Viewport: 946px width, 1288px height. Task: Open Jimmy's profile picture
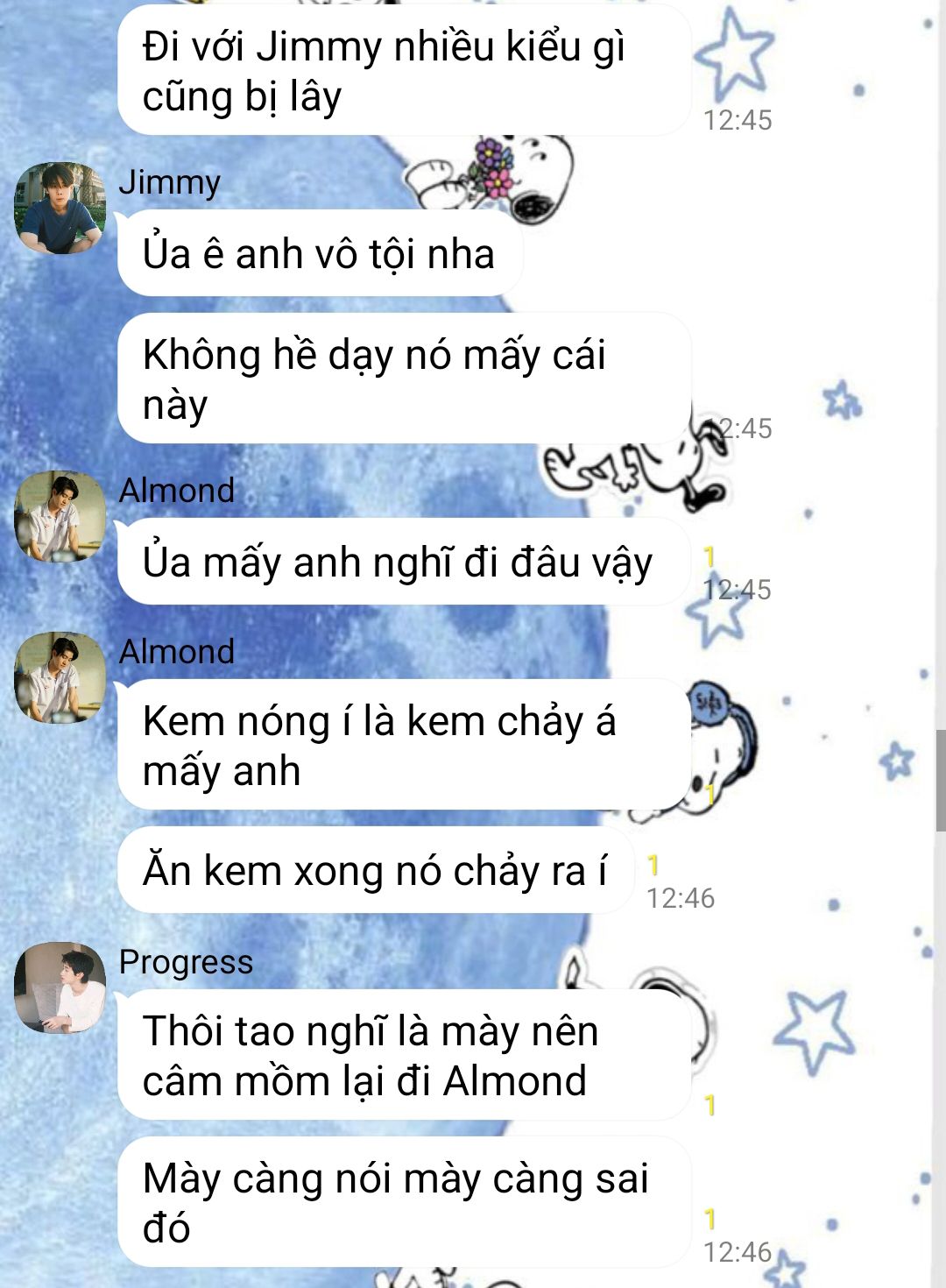tap(60, 208)
